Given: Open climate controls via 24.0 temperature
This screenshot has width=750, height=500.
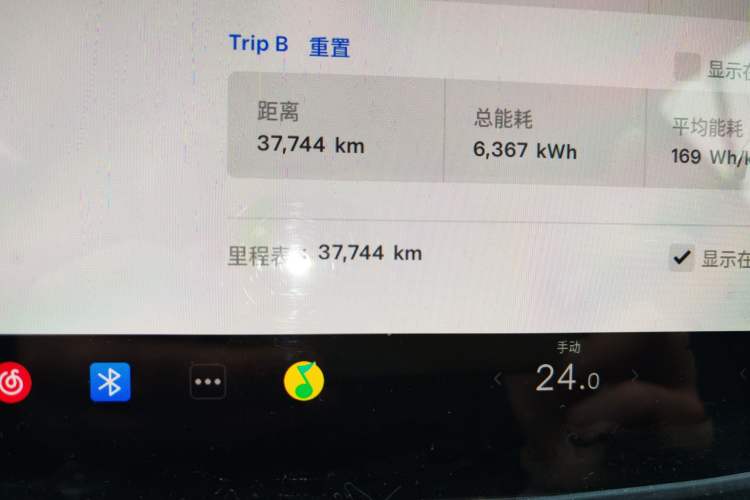Looking at the screenshot, I should tap(567, 378).
